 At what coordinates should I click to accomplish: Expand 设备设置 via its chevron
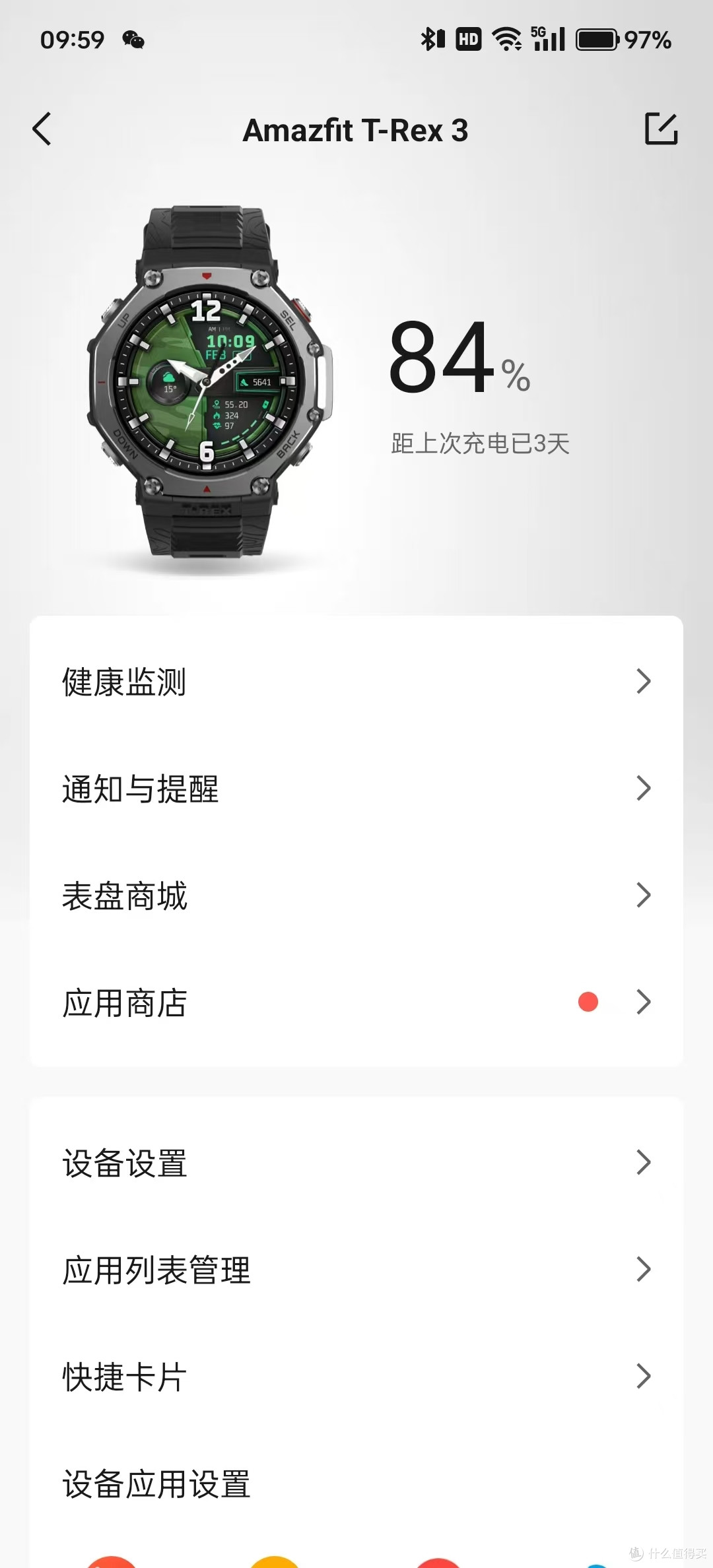[643, 1163]
